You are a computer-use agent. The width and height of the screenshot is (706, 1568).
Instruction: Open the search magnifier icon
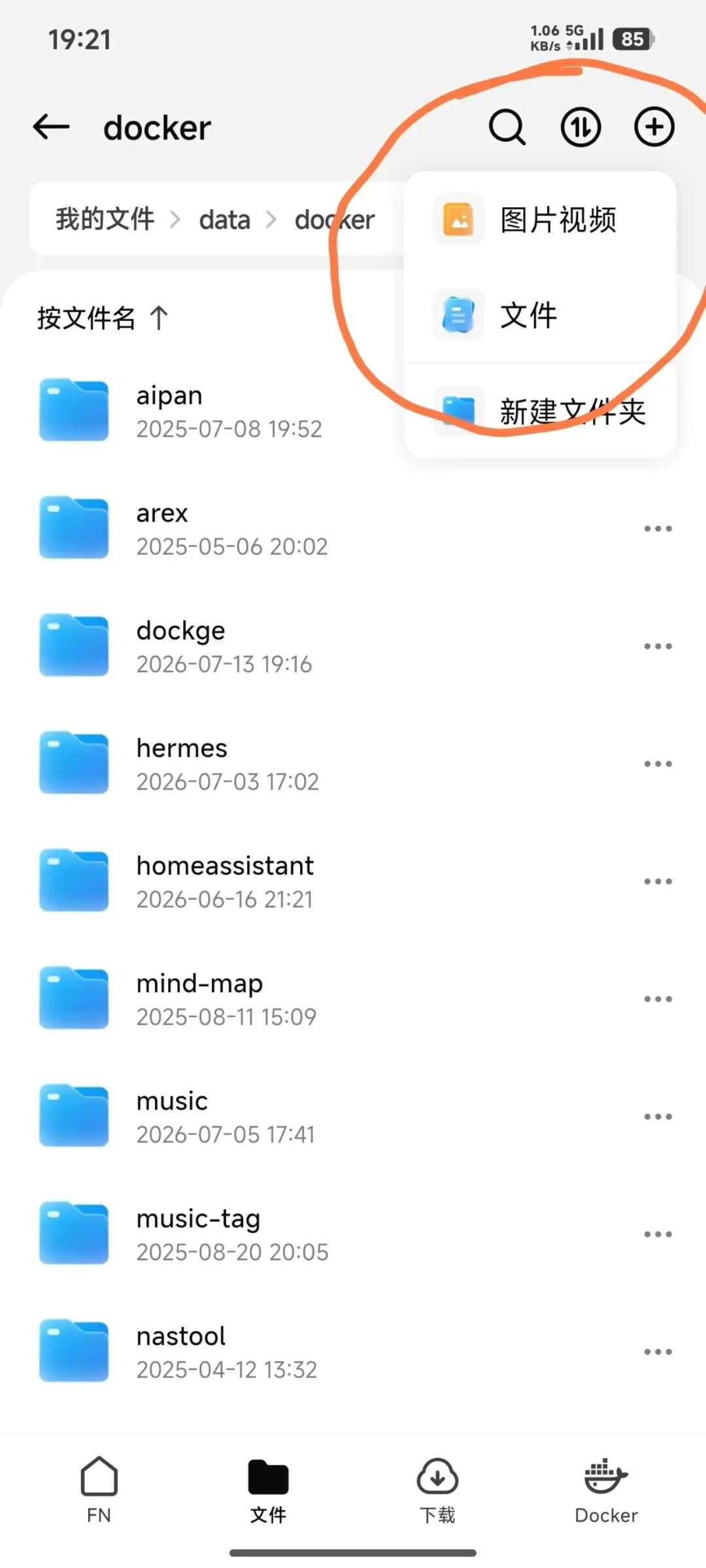(507, 127)
